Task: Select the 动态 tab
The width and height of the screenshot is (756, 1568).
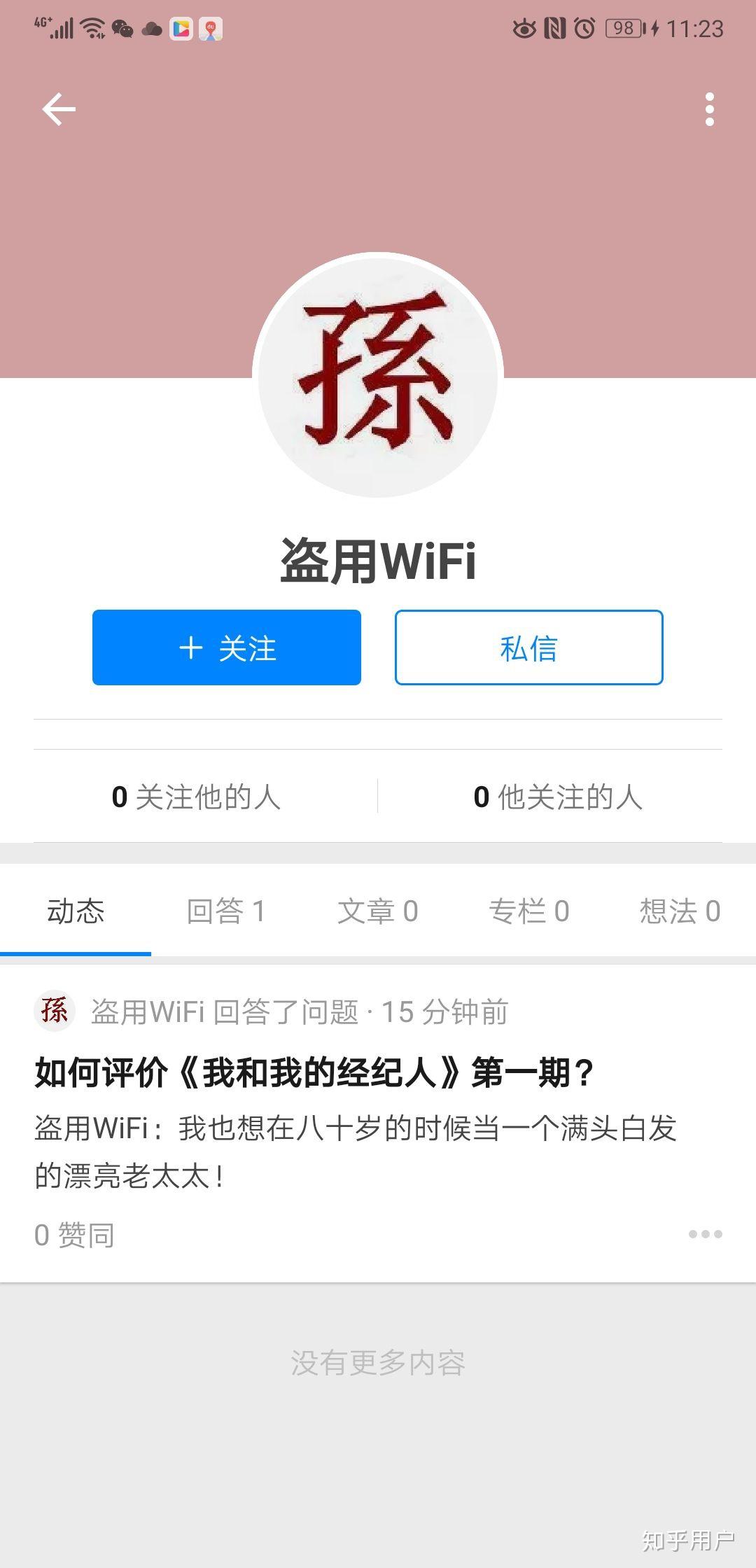Action: click(76, 911)
